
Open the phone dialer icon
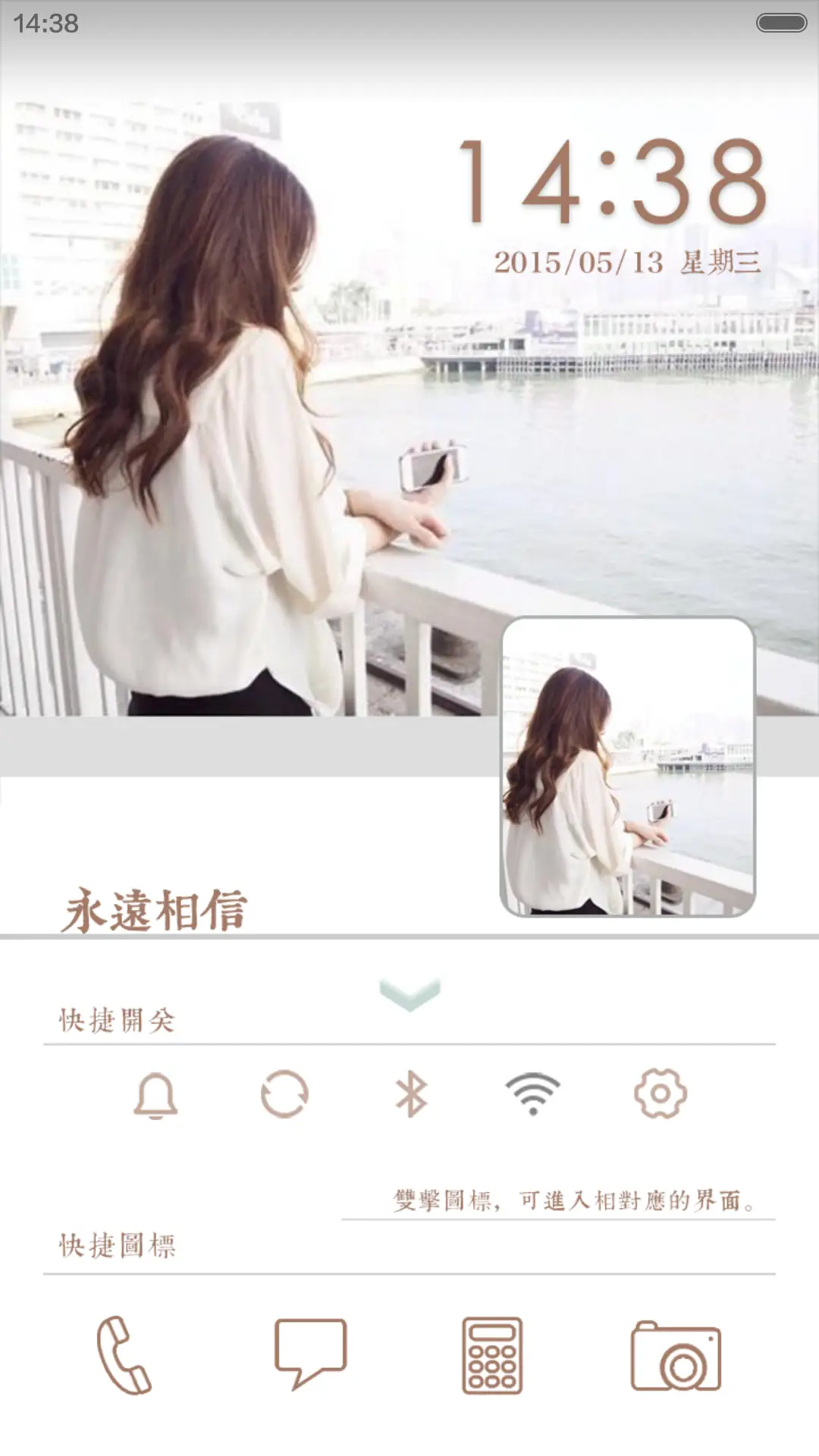(125, 1357)
